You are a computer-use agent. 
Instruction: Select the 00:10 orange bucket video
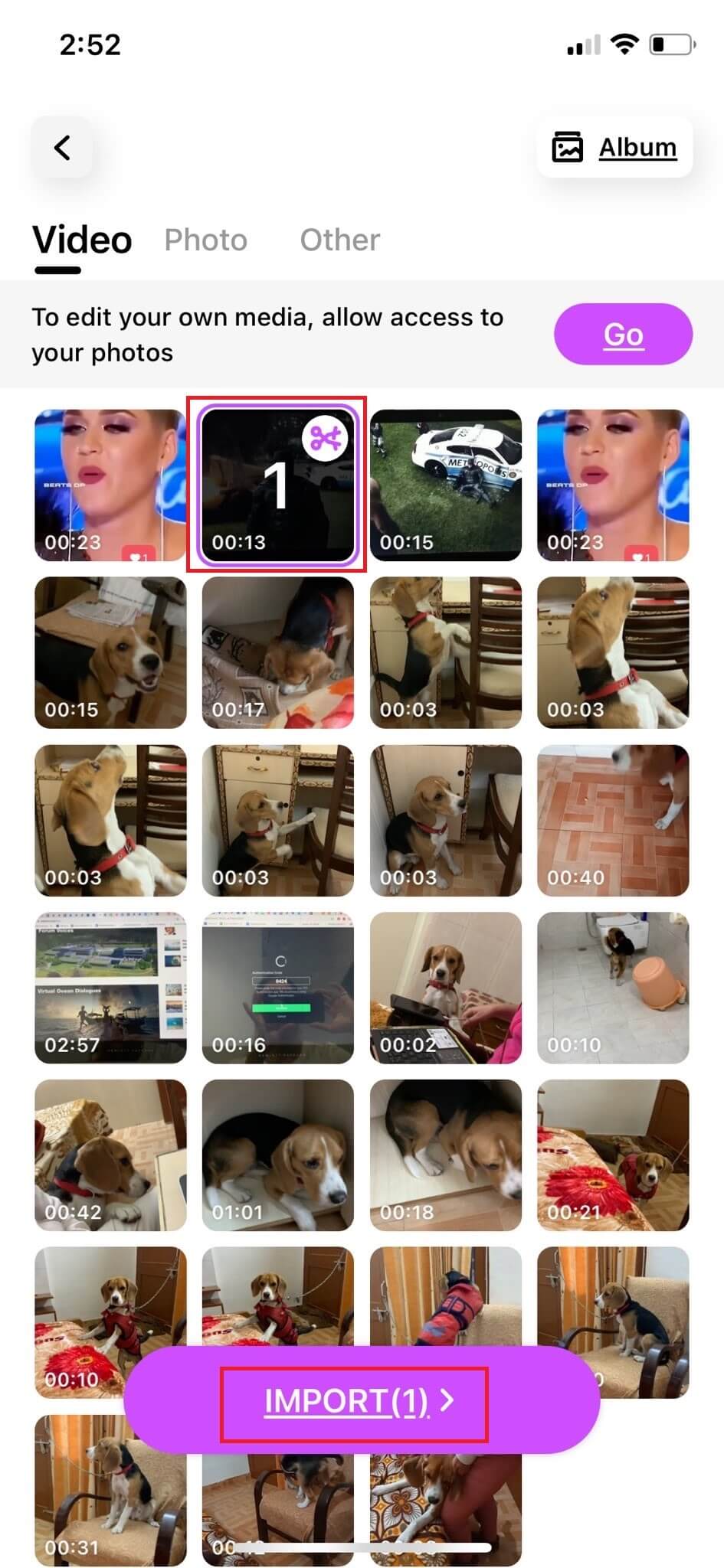(x=613, y=987)
